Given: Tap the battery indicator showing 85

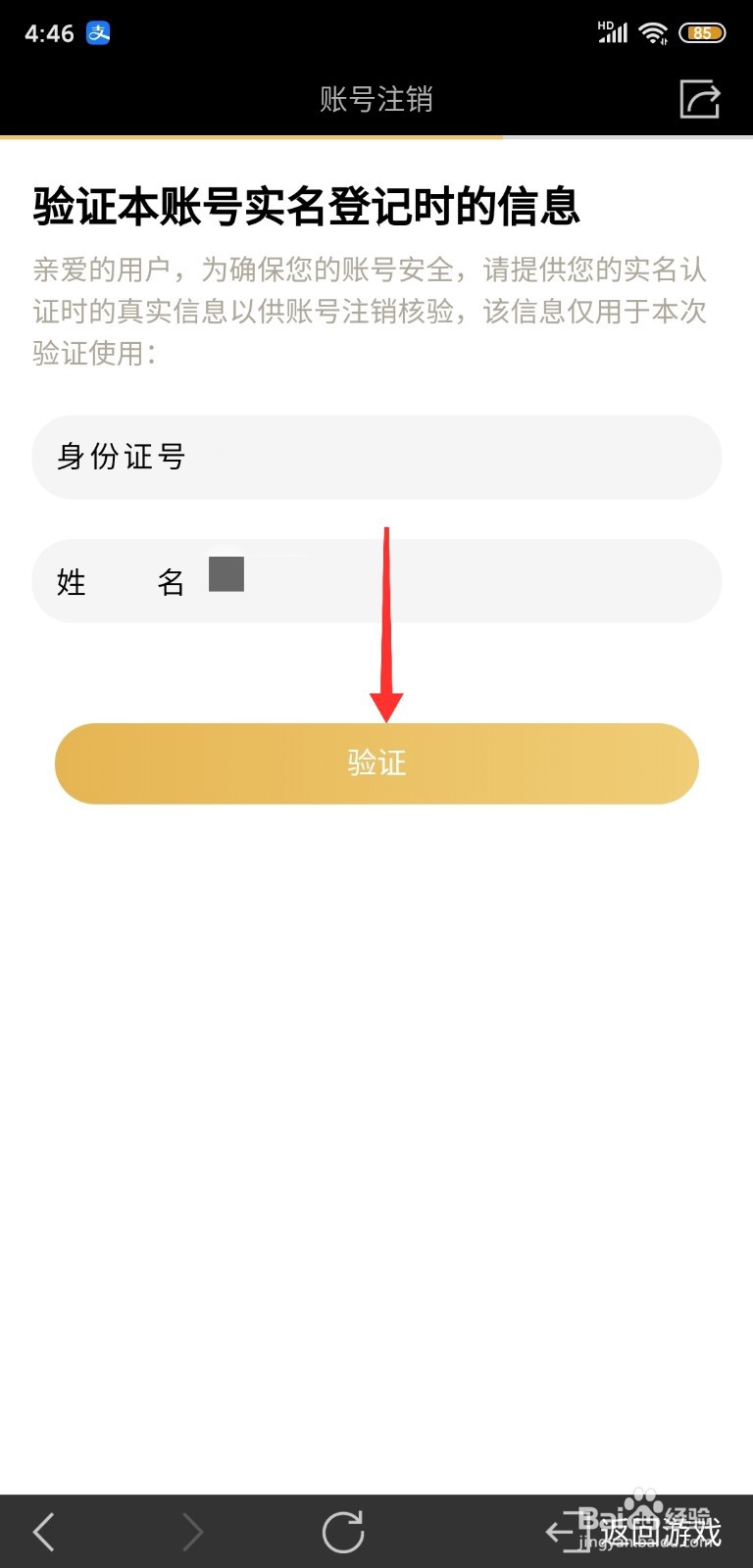Looking at the screenshot, I should (702, 32).
